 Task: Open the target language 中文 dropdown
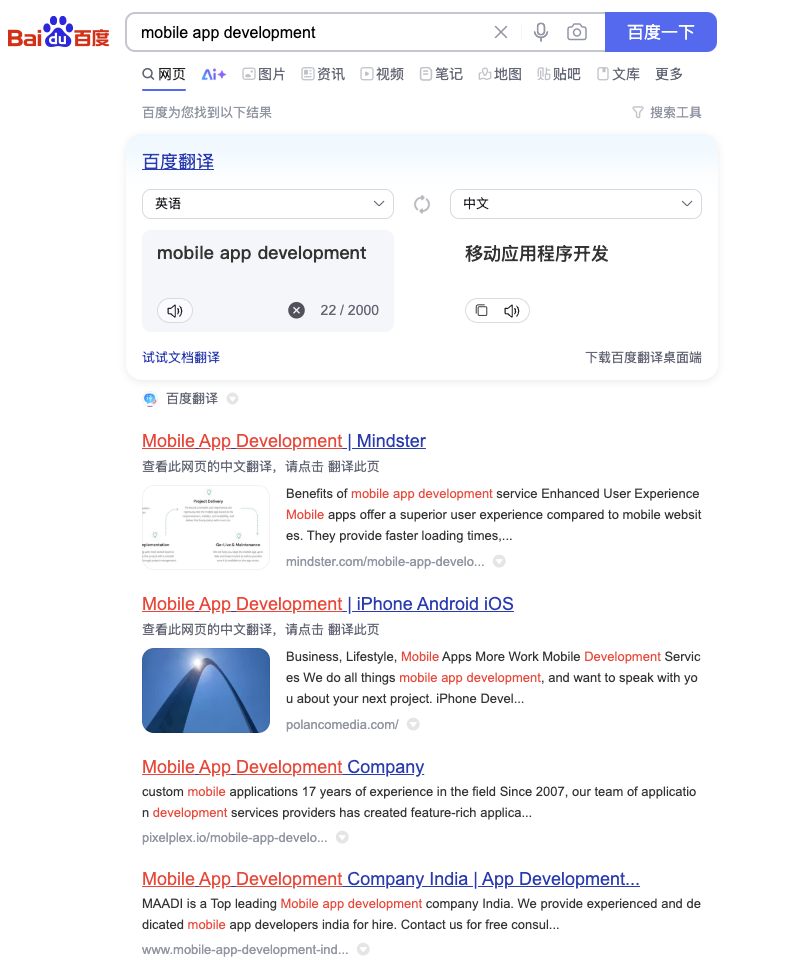[576, 204]
